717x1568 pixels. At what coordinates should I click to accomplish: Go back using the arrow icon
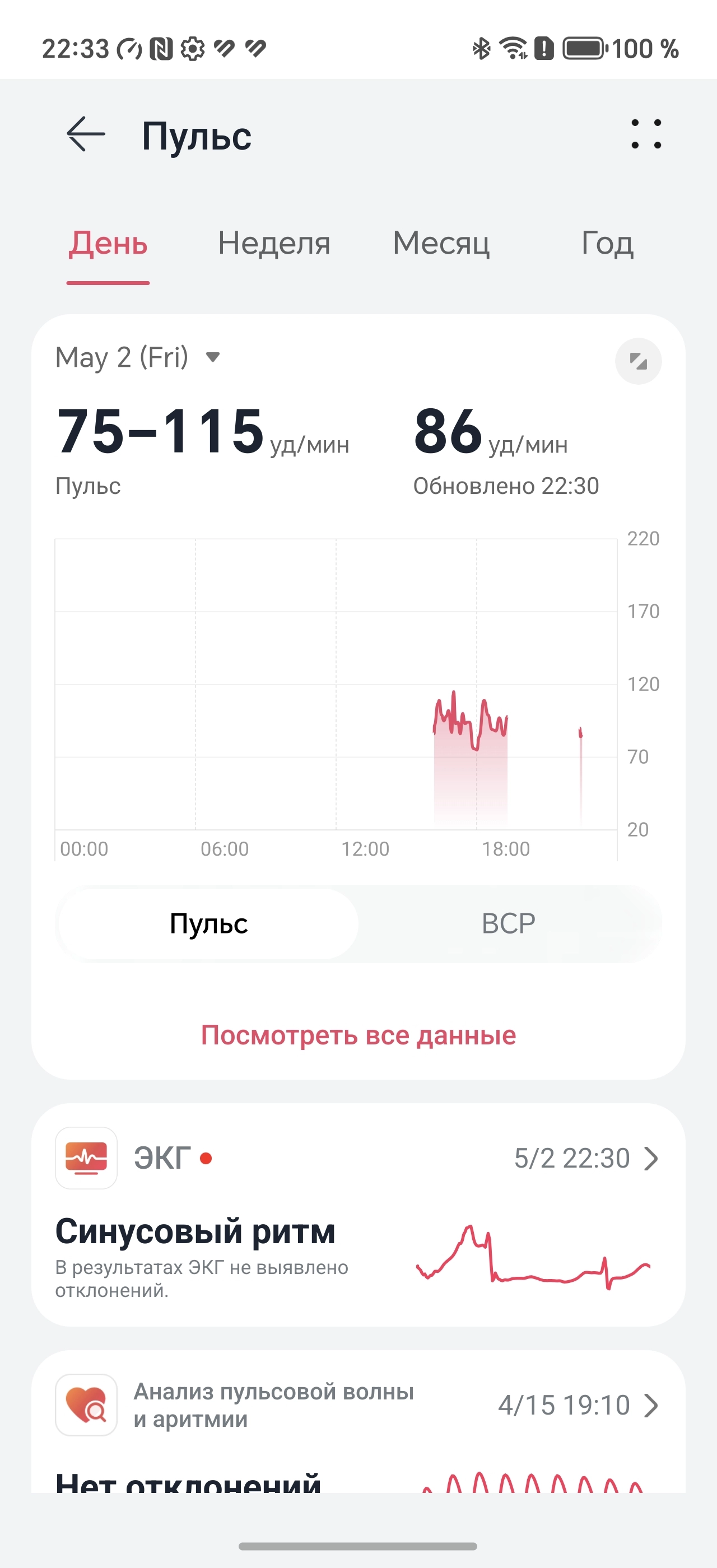coord(86,134)
